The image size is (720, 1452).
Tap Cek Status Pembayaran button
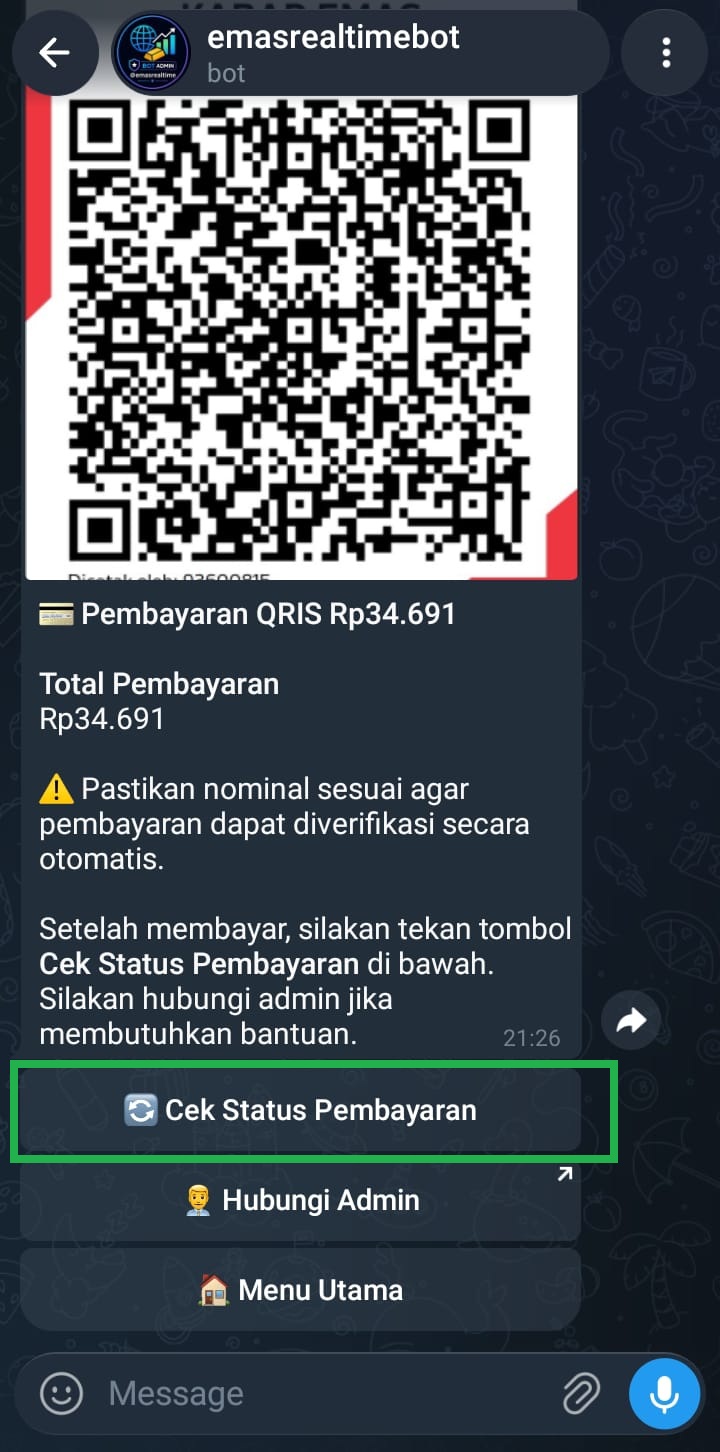tap(301, 1110)
